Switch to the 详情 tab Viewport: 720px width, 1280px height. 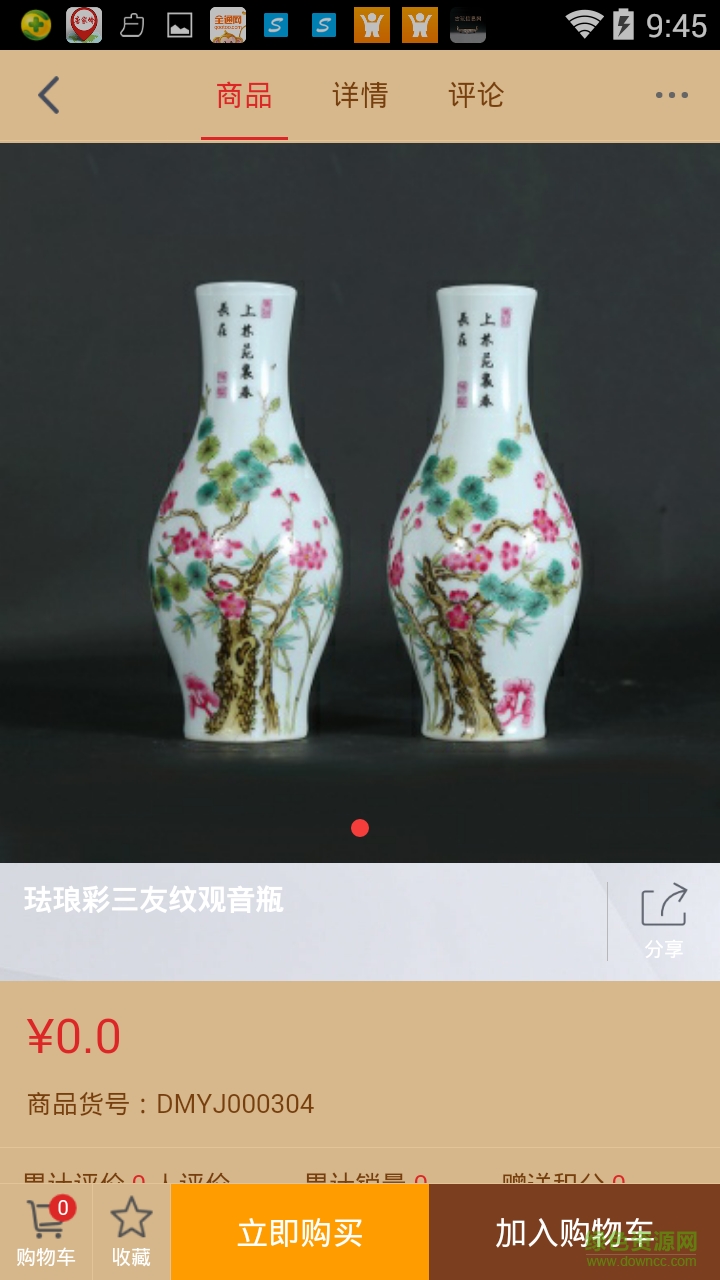360,96
